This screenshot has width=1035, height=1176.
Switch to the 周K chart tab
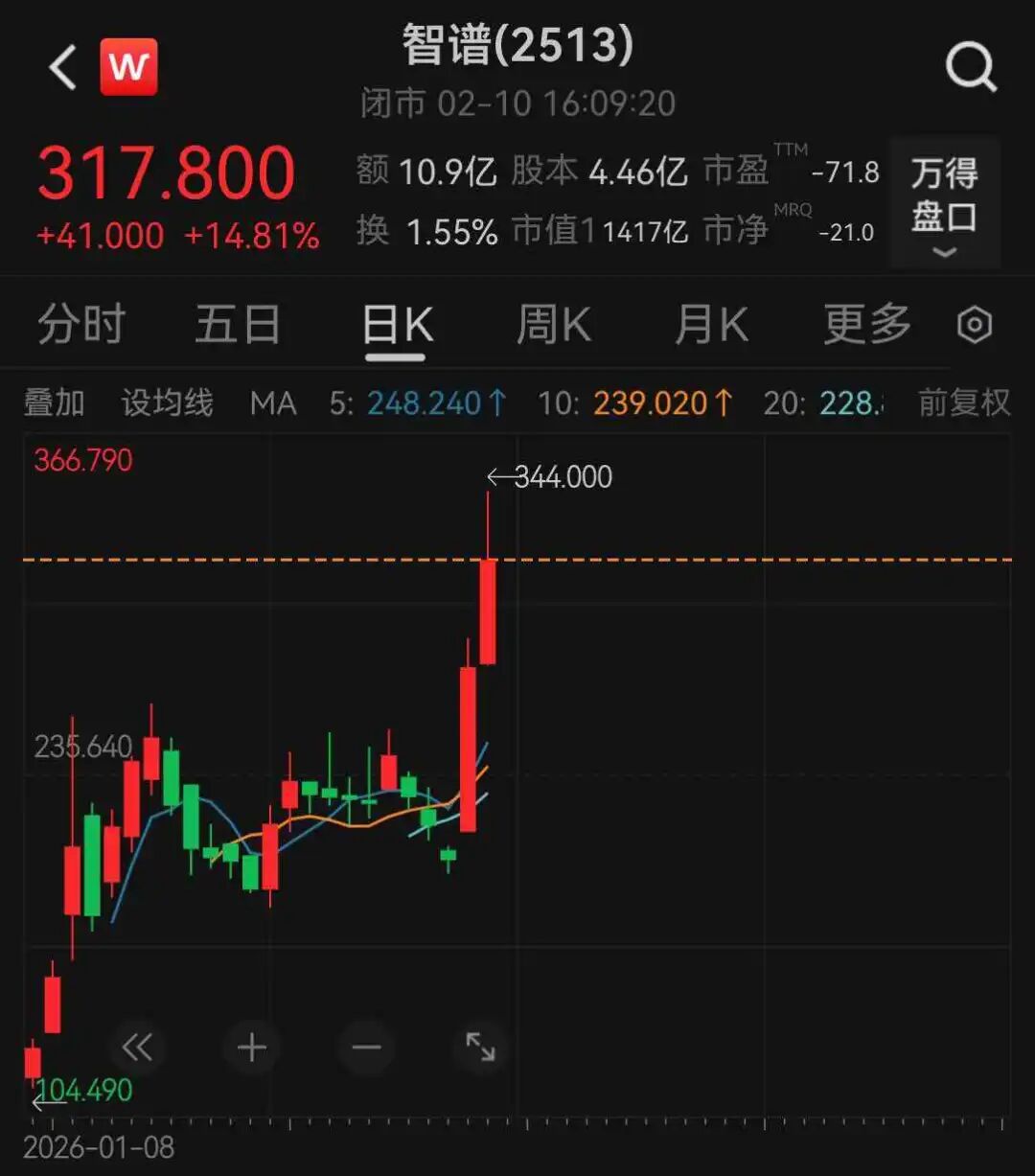pos(553,325)
